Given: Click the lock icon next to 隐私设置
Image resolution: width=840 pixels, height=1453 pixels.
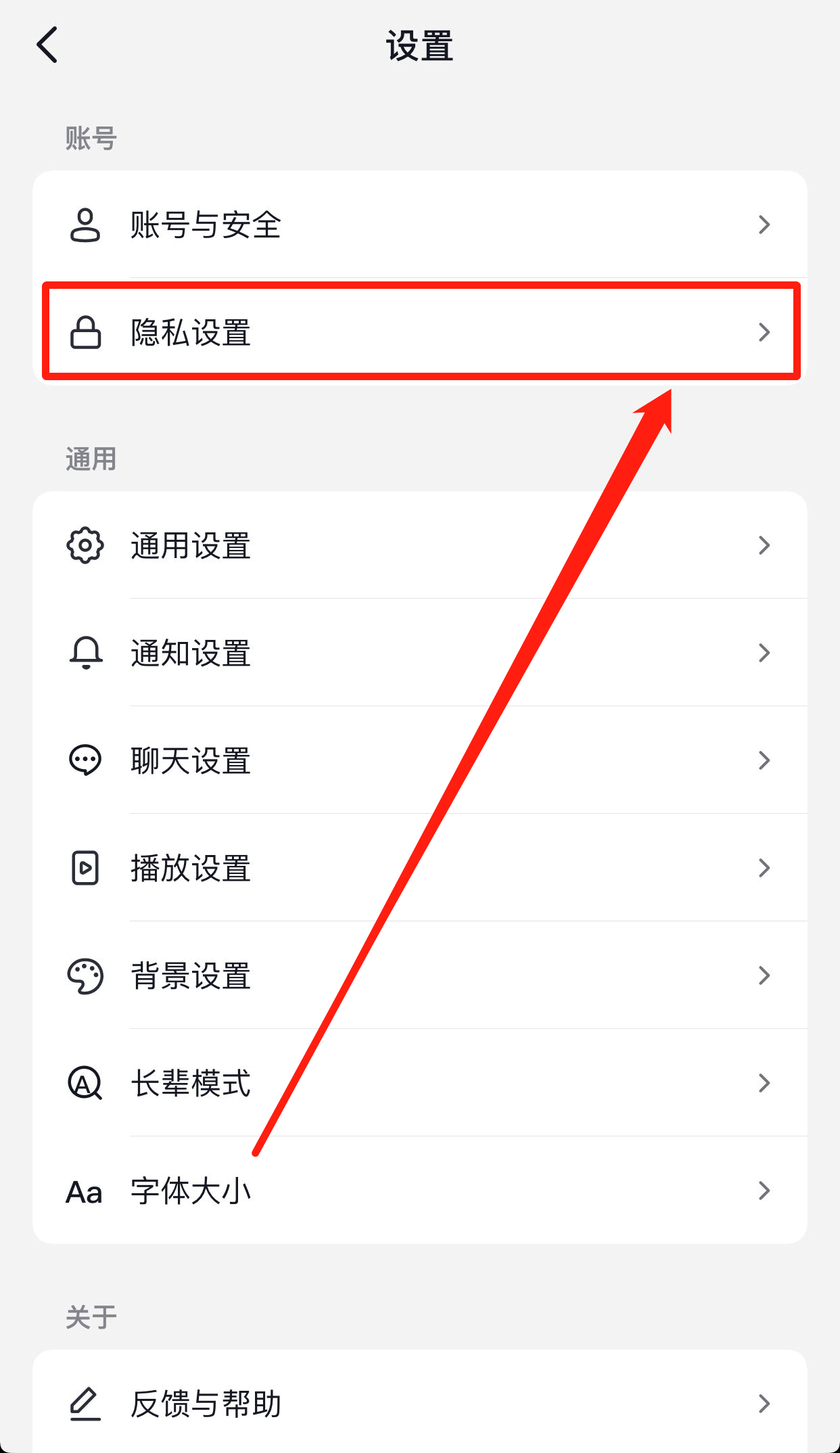Looking at the screenshot, I should pos(84,332).
